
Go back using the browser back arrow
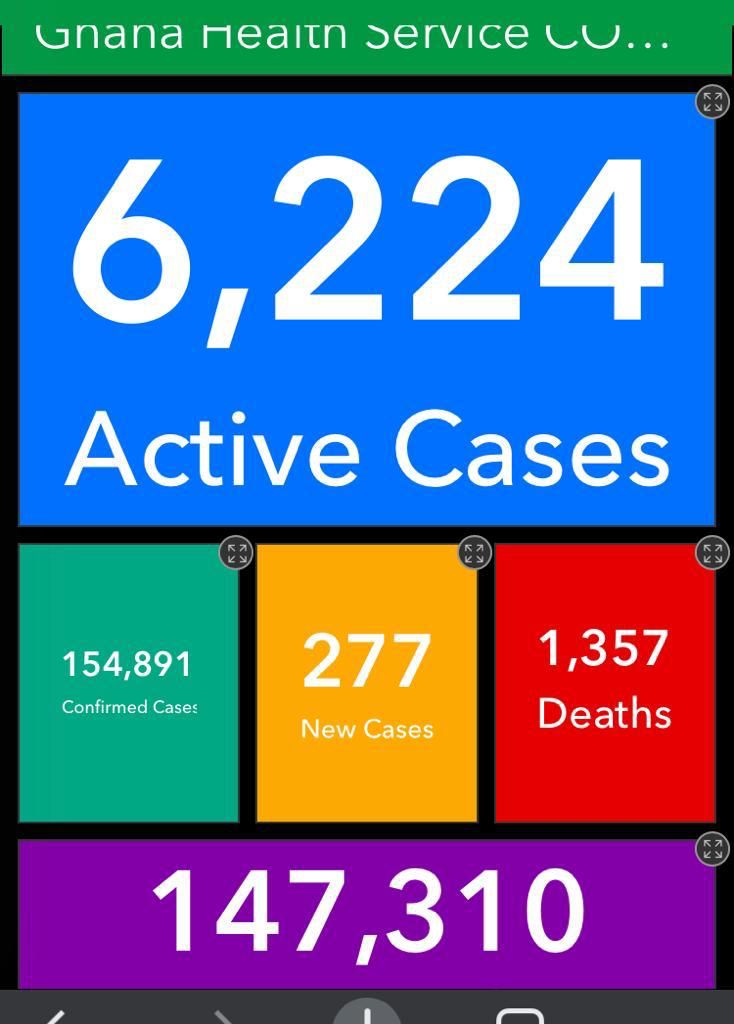pyautogui.click(x=55, y=1016)
